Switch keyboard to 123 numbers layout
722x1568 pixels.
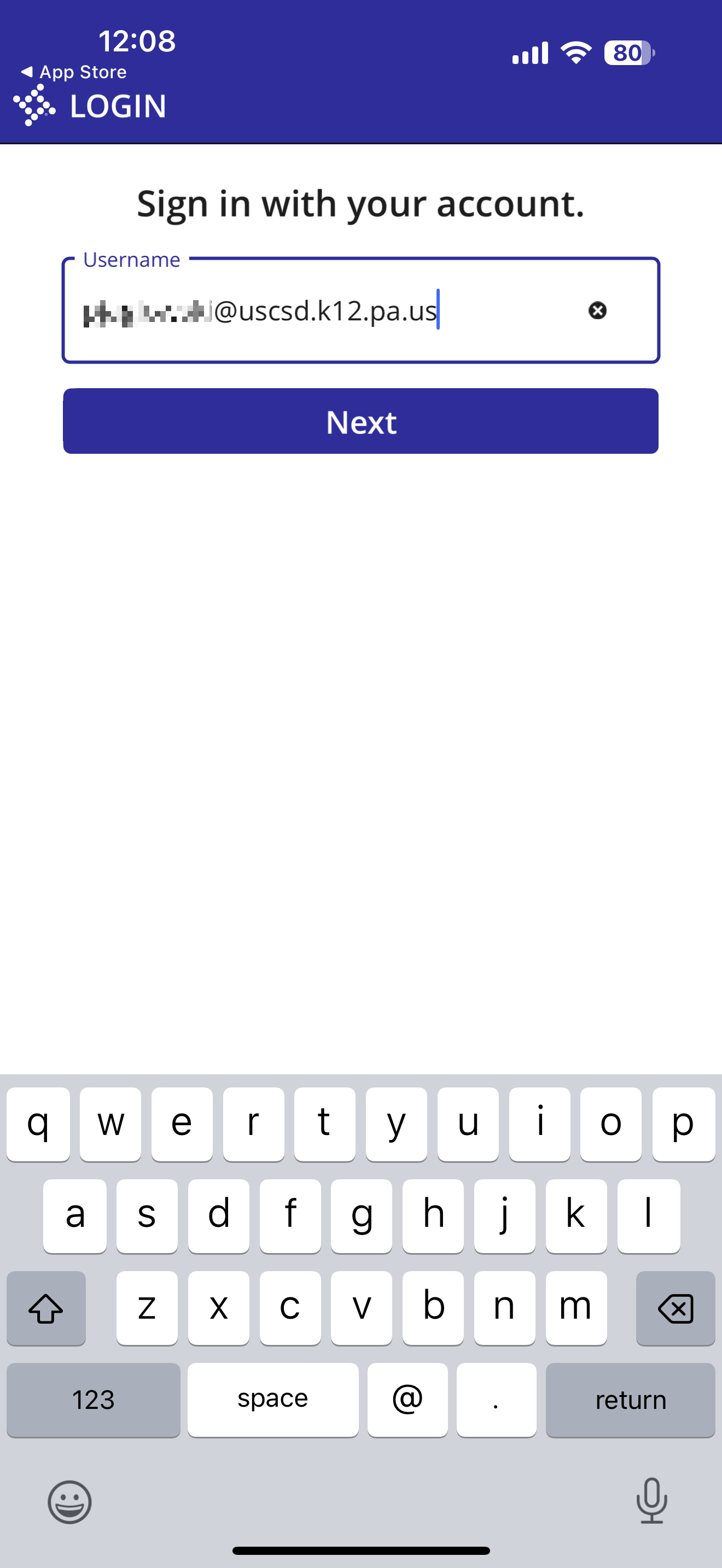point(93,1400)
